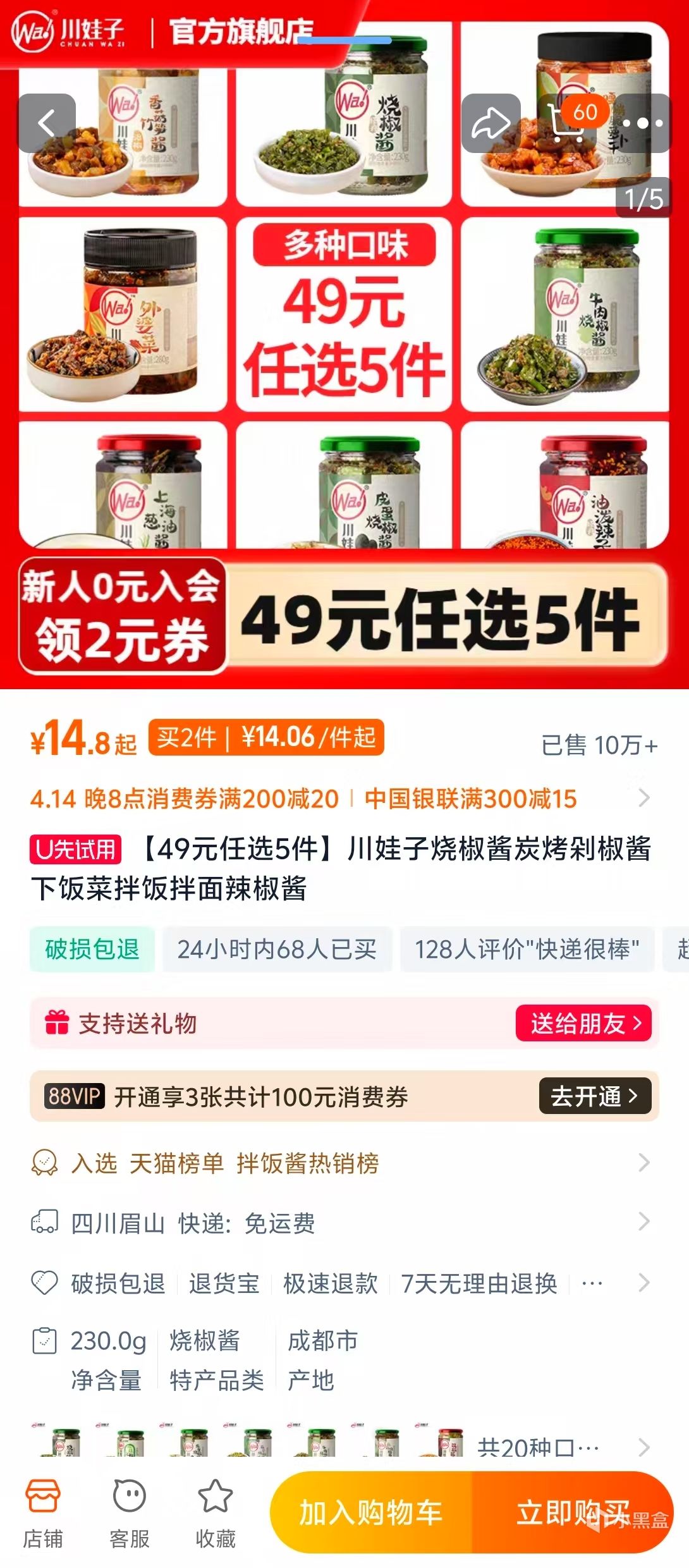This screenshot has height=1568, width=689.
Task: Contact 客服 customer service
Action: (x=130, y=1512)
